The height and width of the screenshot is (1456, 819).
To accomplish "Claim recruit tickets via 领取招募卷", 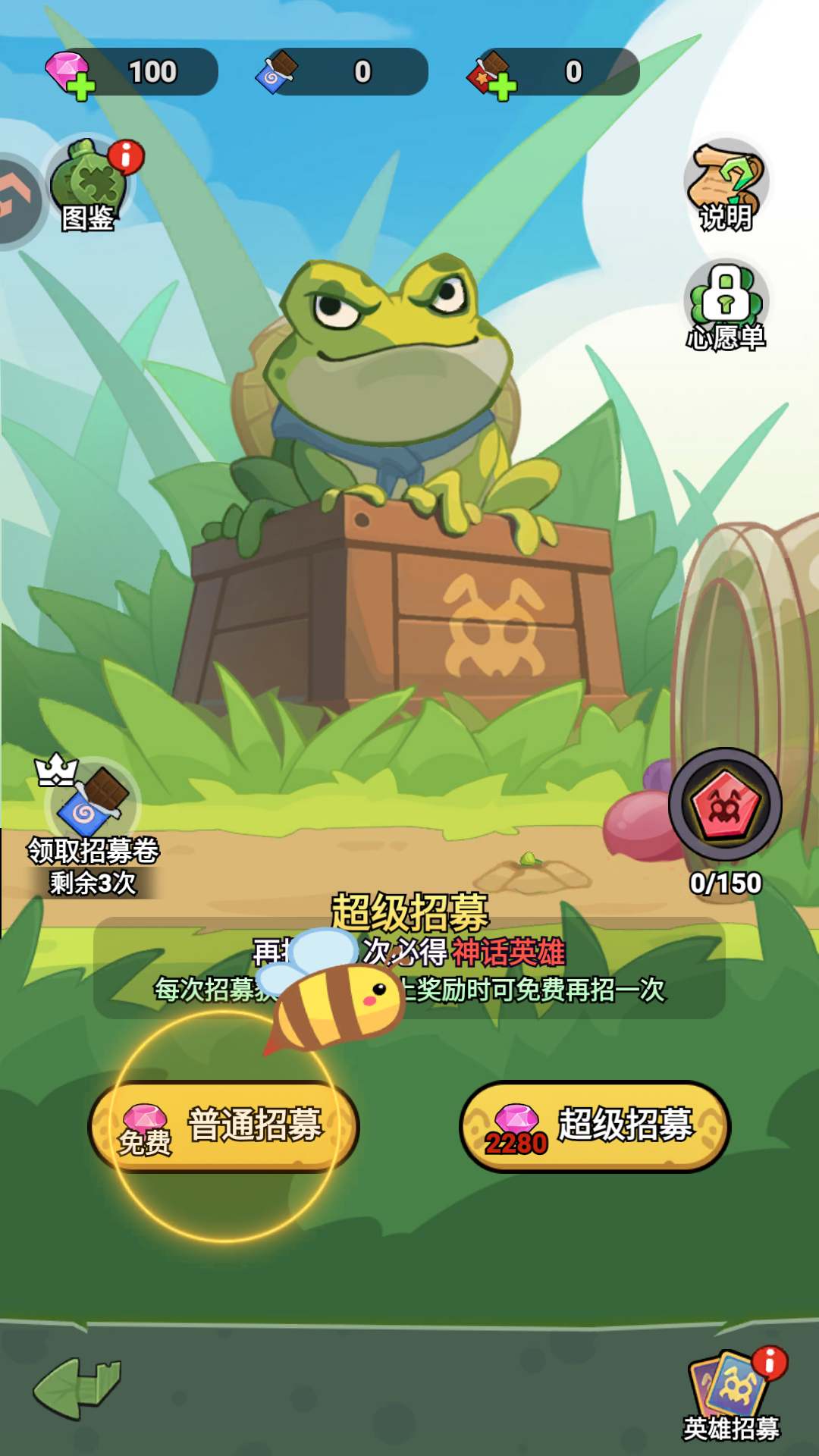I will (x=93, y=827).
